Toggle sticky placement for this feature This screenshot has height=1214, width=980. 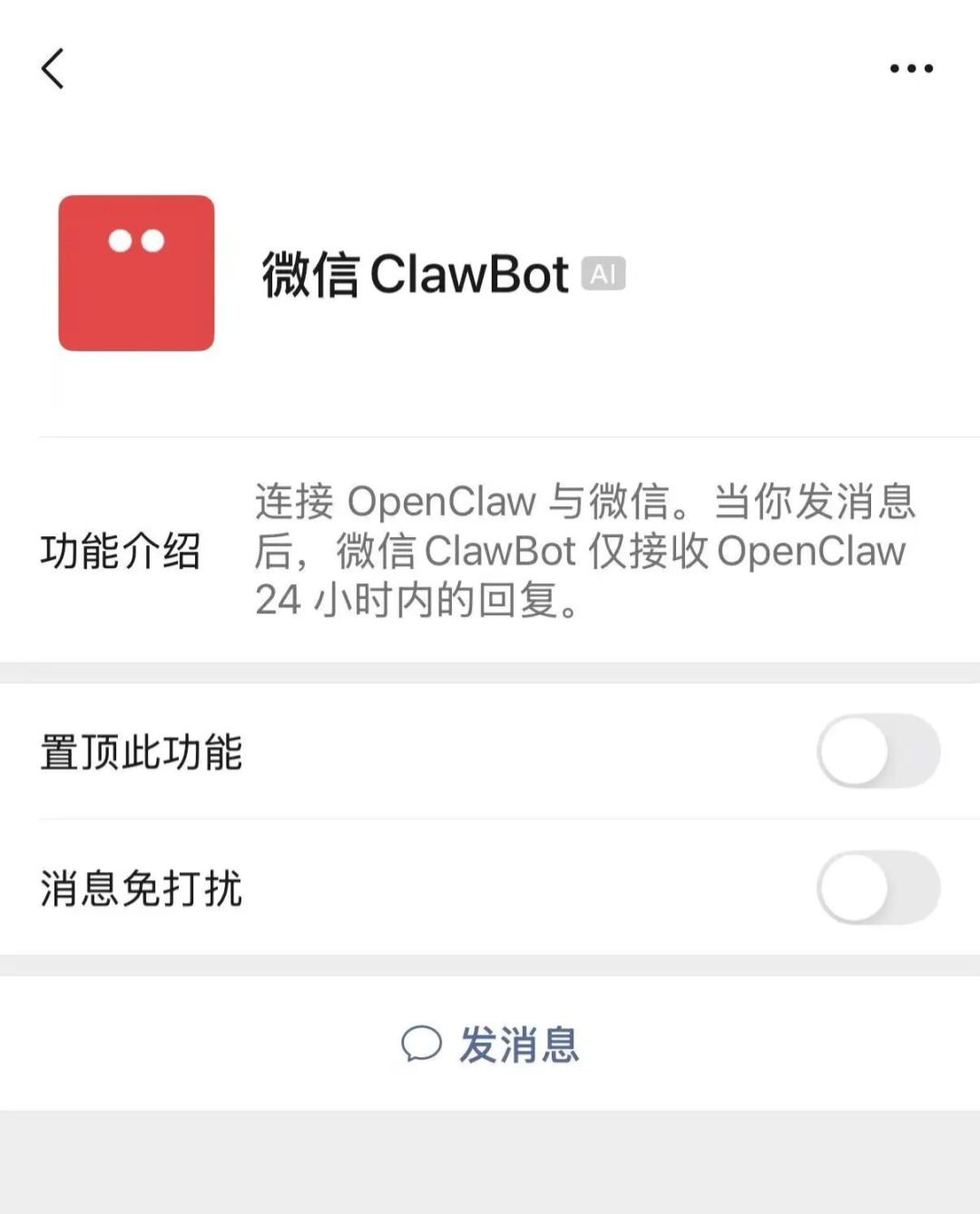coord(877,751)
